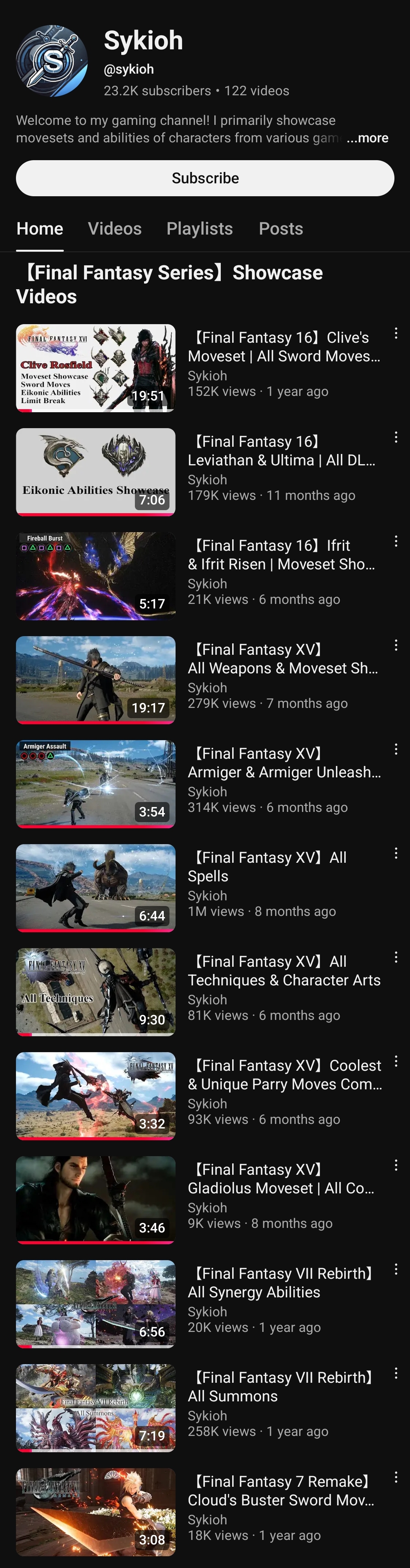410x1568 pixels.
Task: Switch to the Videos tab
Action: tap(114, 229)
